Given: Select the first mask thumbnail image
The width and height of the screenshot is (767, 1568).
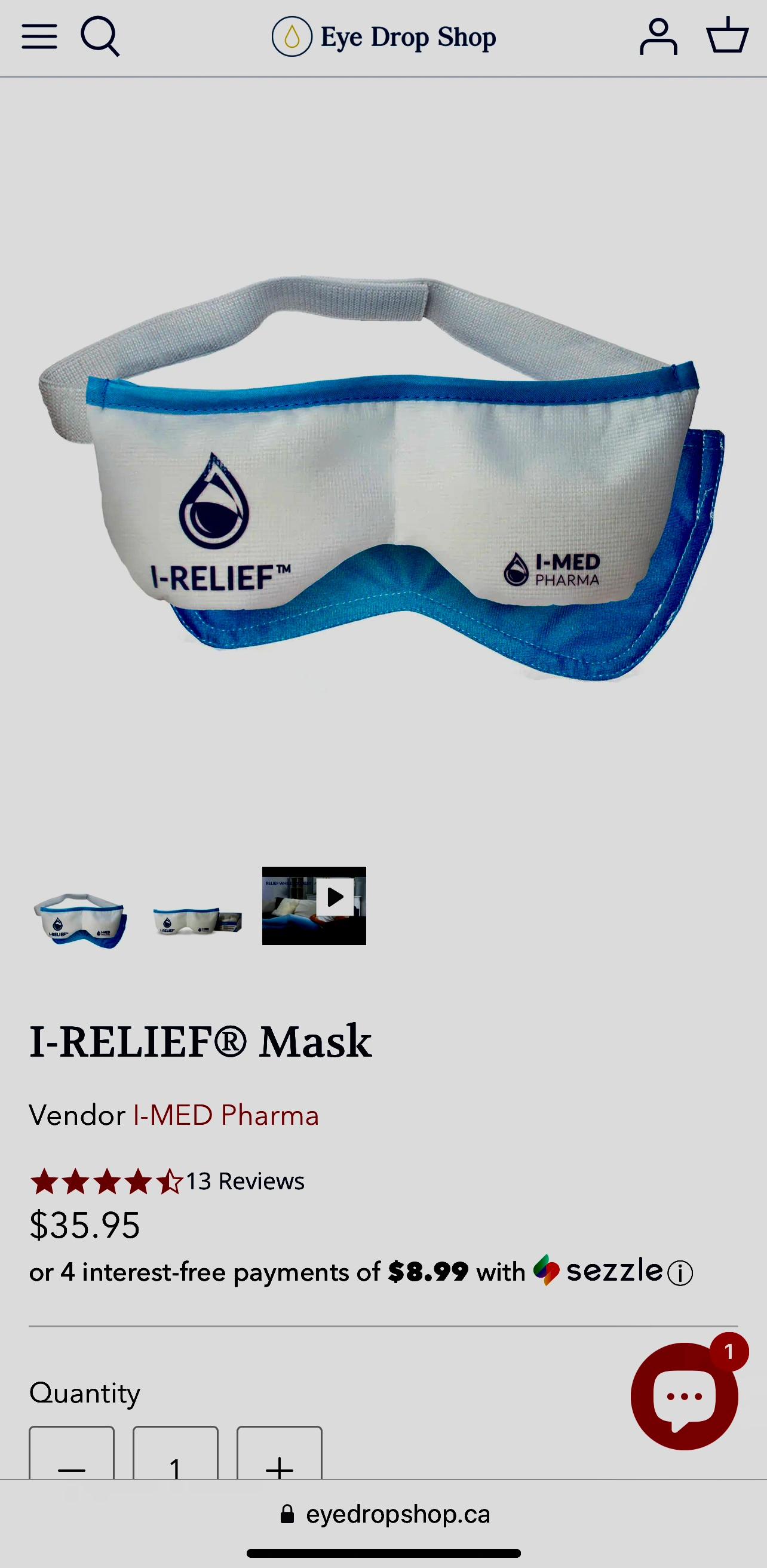Looking at the screenshot, I should pos(81,920).
